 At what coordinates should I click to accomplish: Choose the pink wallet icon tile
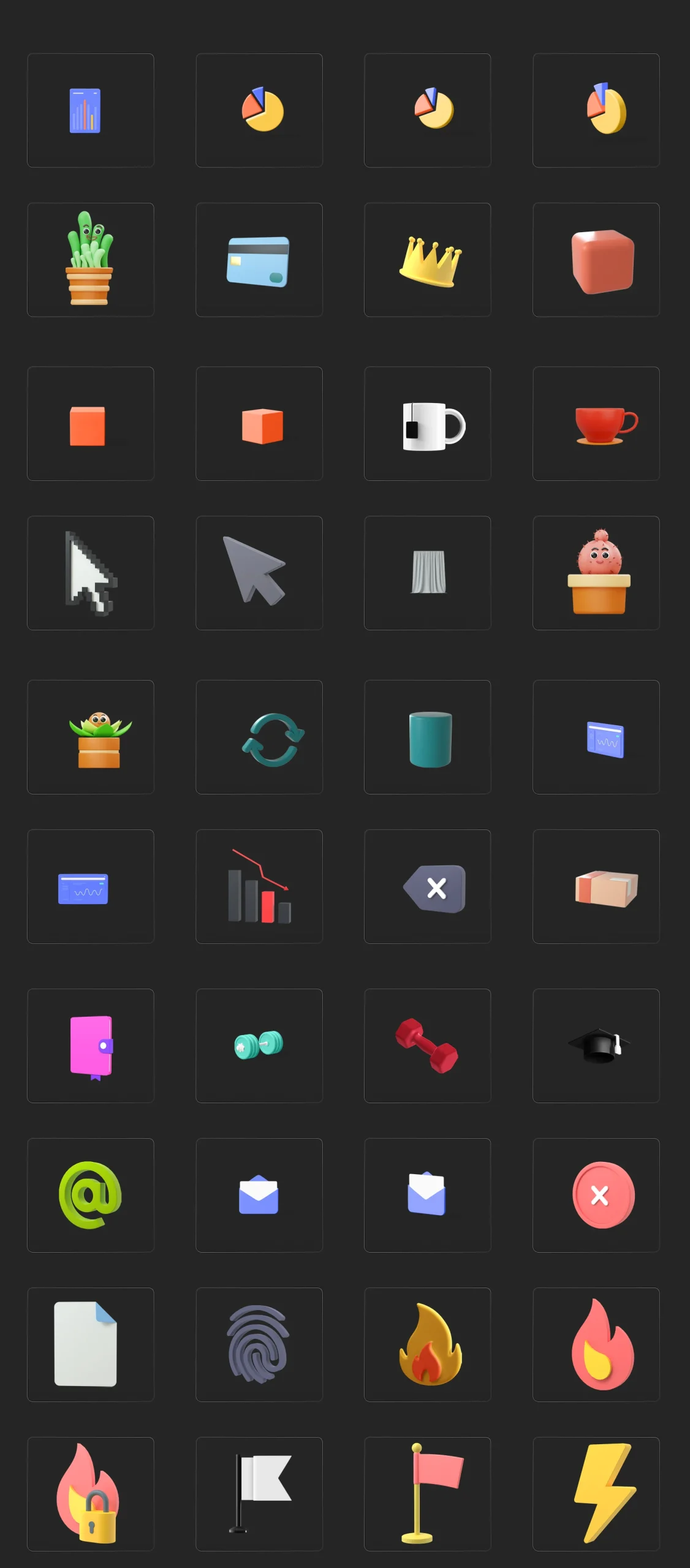pos(90,1046)
